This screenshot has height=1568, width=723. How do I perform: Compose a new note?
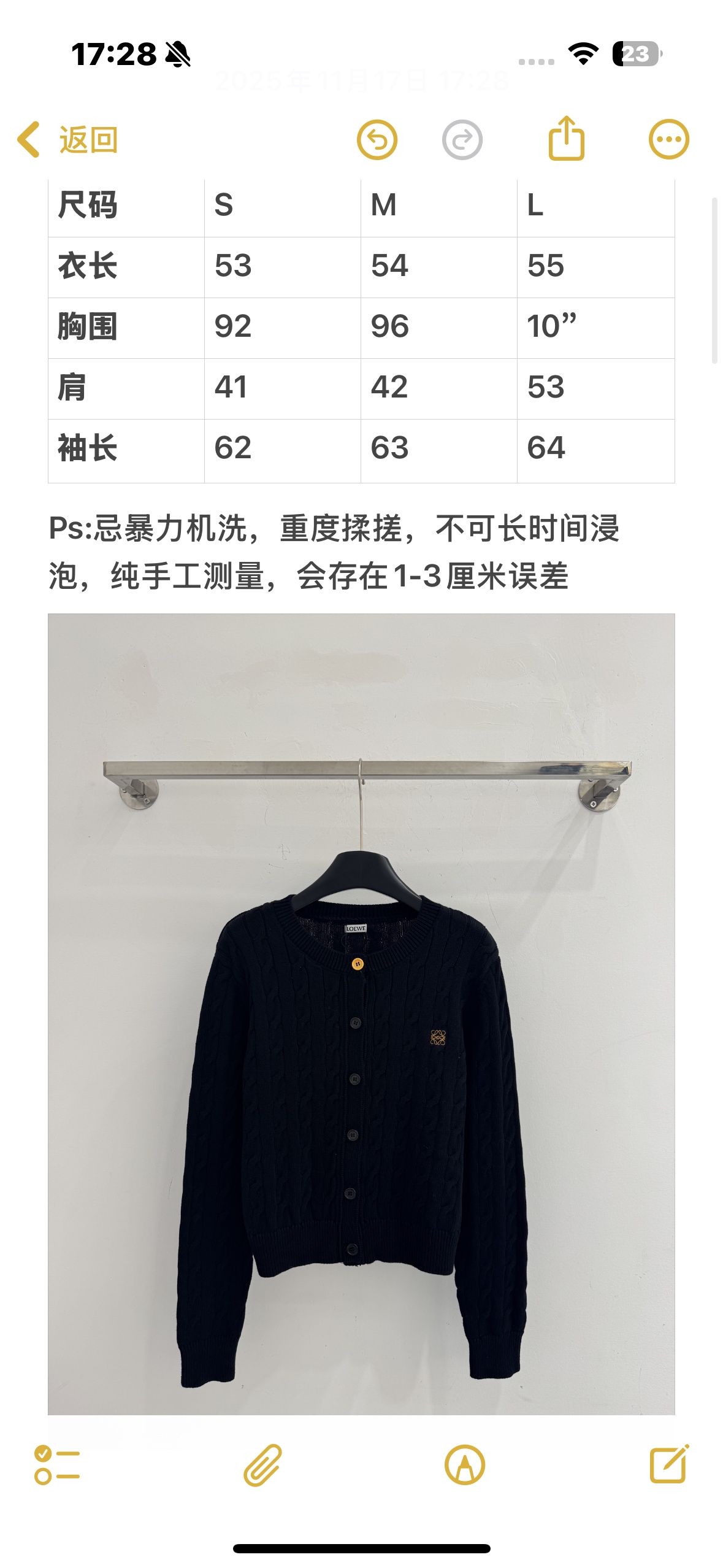click(668, 1464)
